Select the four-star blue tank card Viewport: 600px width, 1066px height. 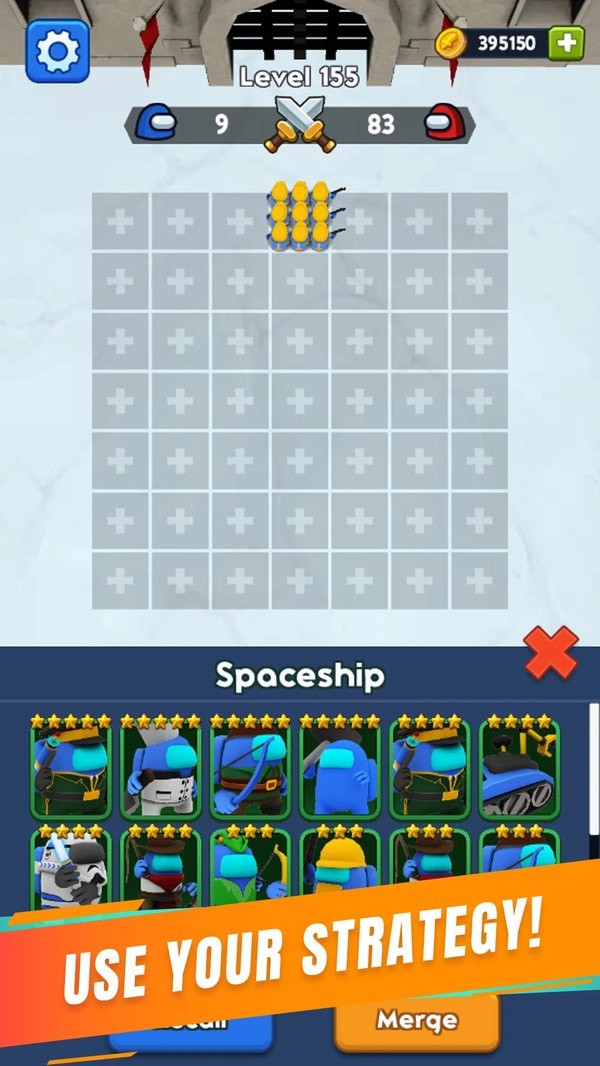(x=520, y=766)
